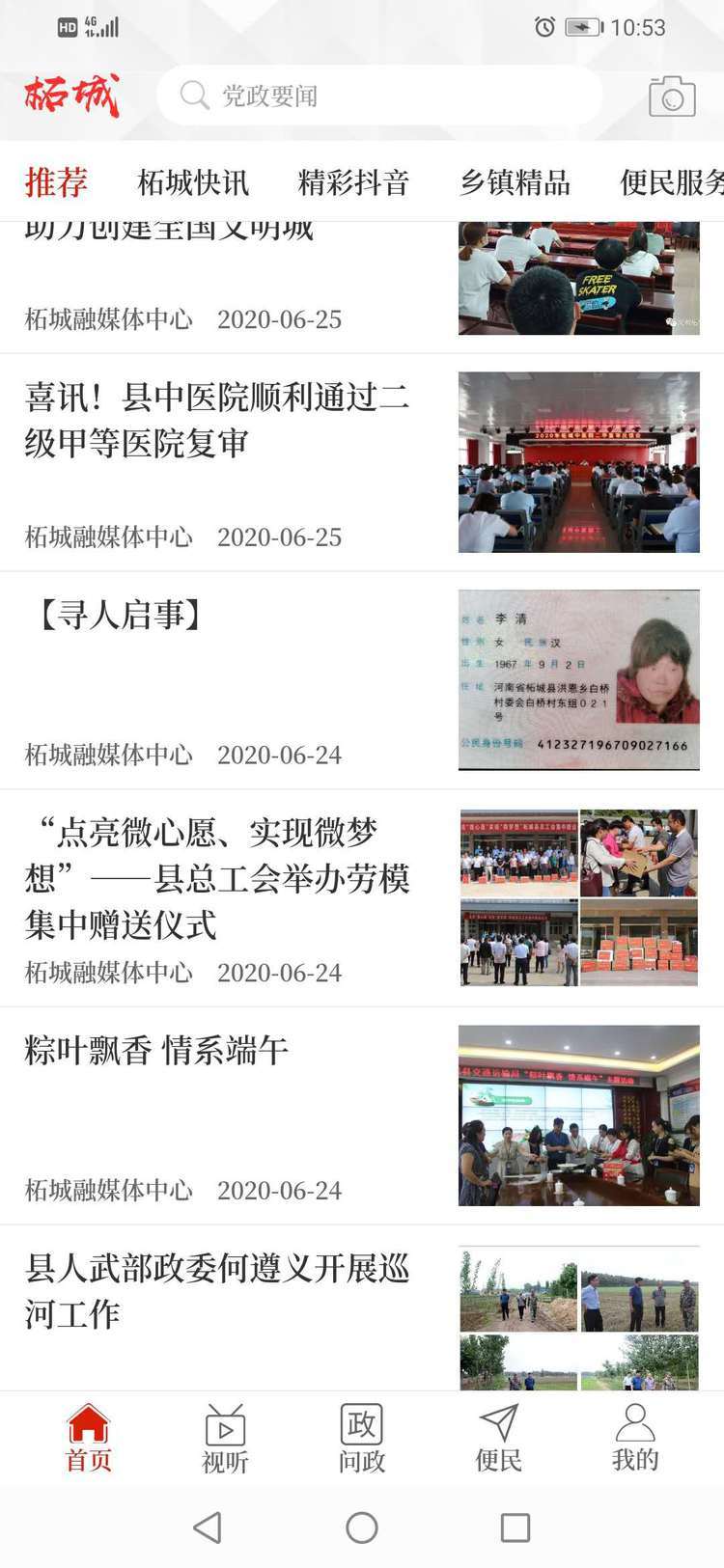Screen dimensions: 724x1568
Task: Go to the 我的 profile tab
Action: pos(635,1439)
